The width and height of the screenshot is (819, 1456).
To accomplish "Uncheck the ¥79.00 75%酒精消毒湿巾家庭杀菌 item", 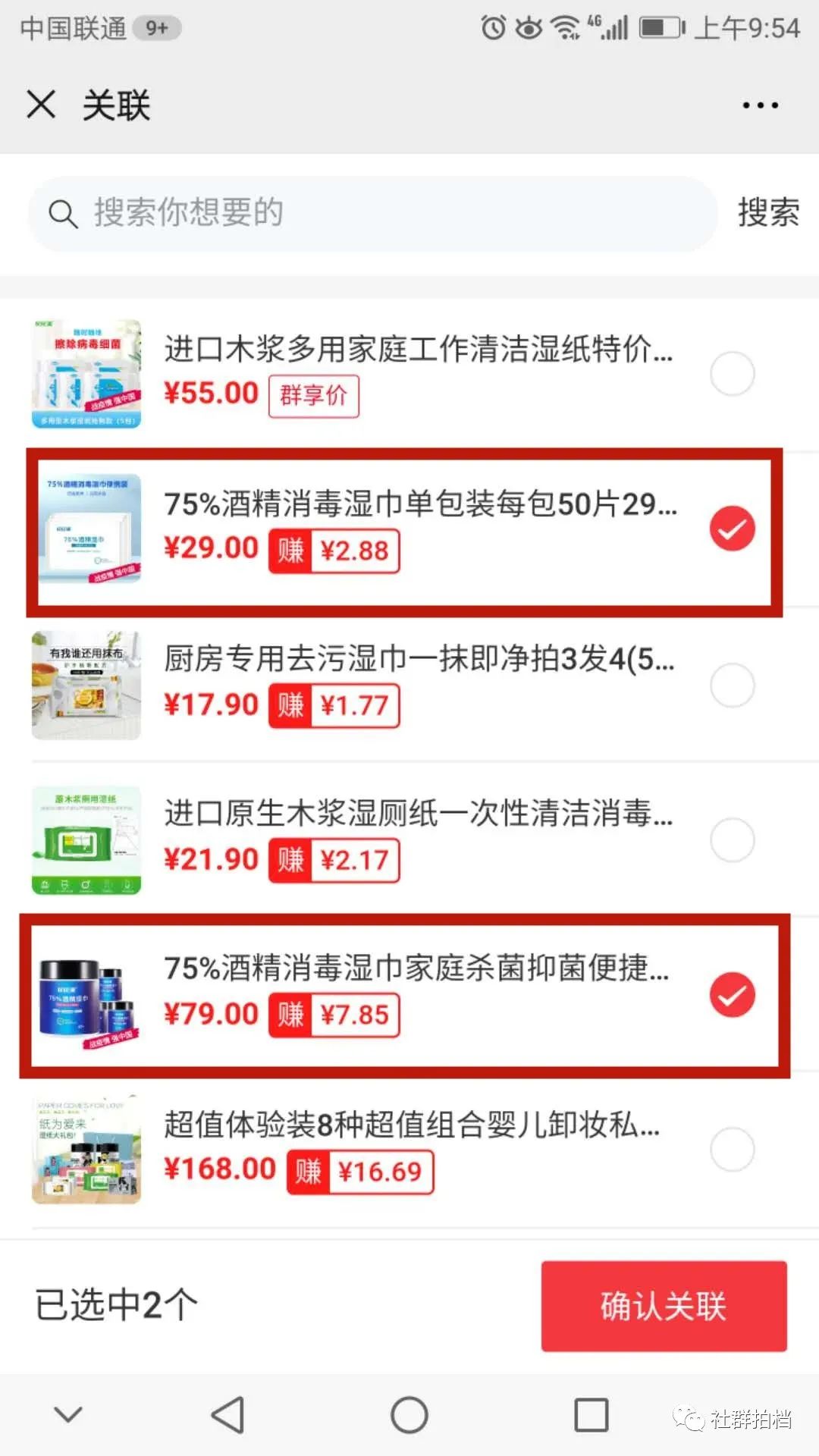I will coord(732,995).
